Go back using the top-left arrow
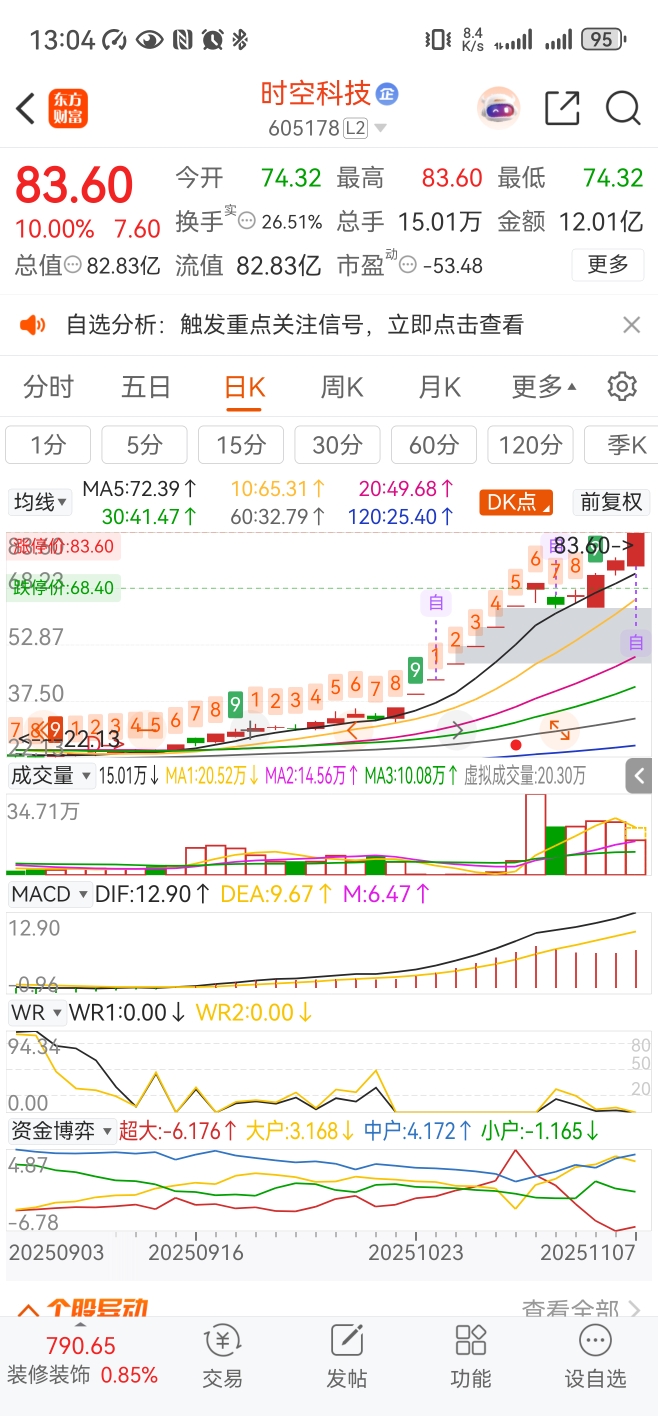This screenshot has height=1416, width=658. (x=26, y=108)
